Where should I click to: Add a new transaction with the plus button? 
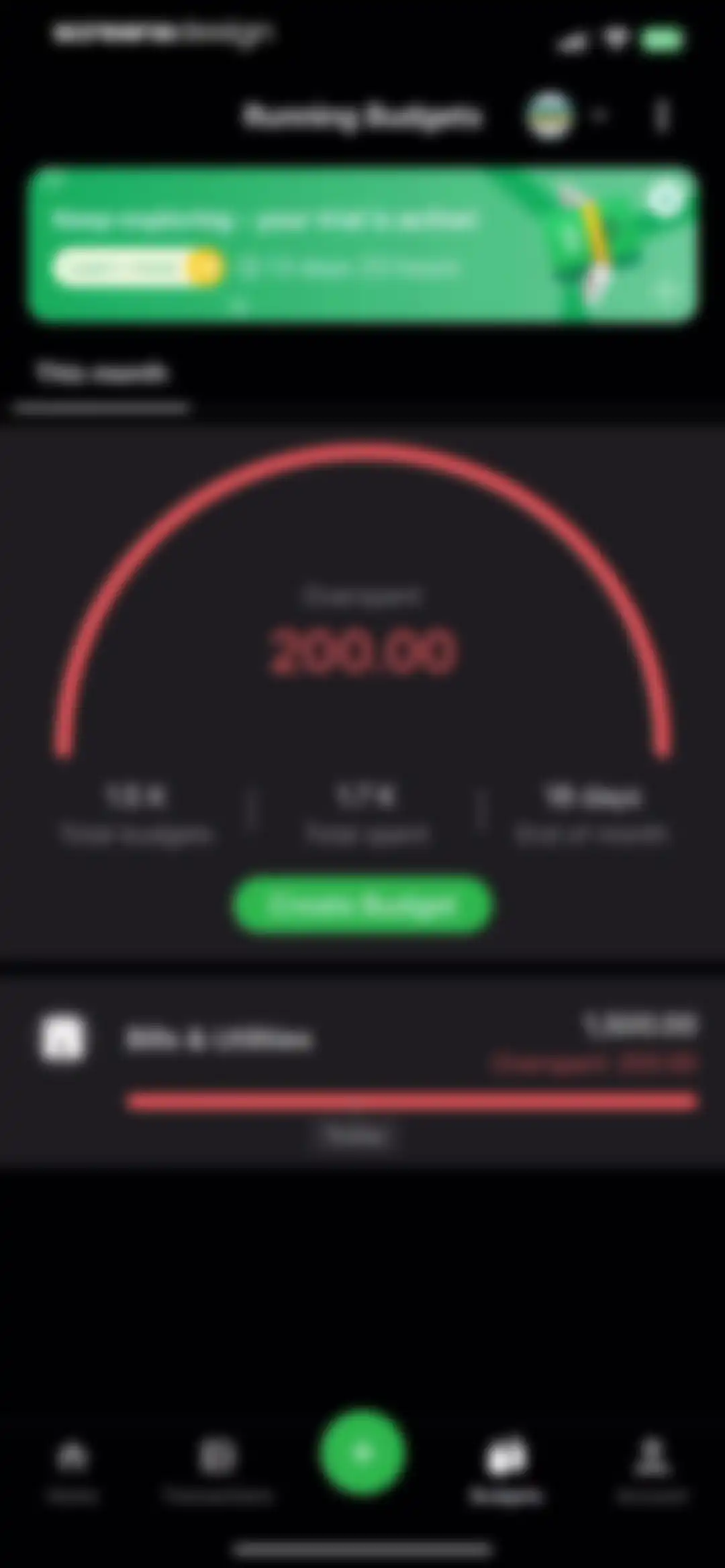point(362,1453)
